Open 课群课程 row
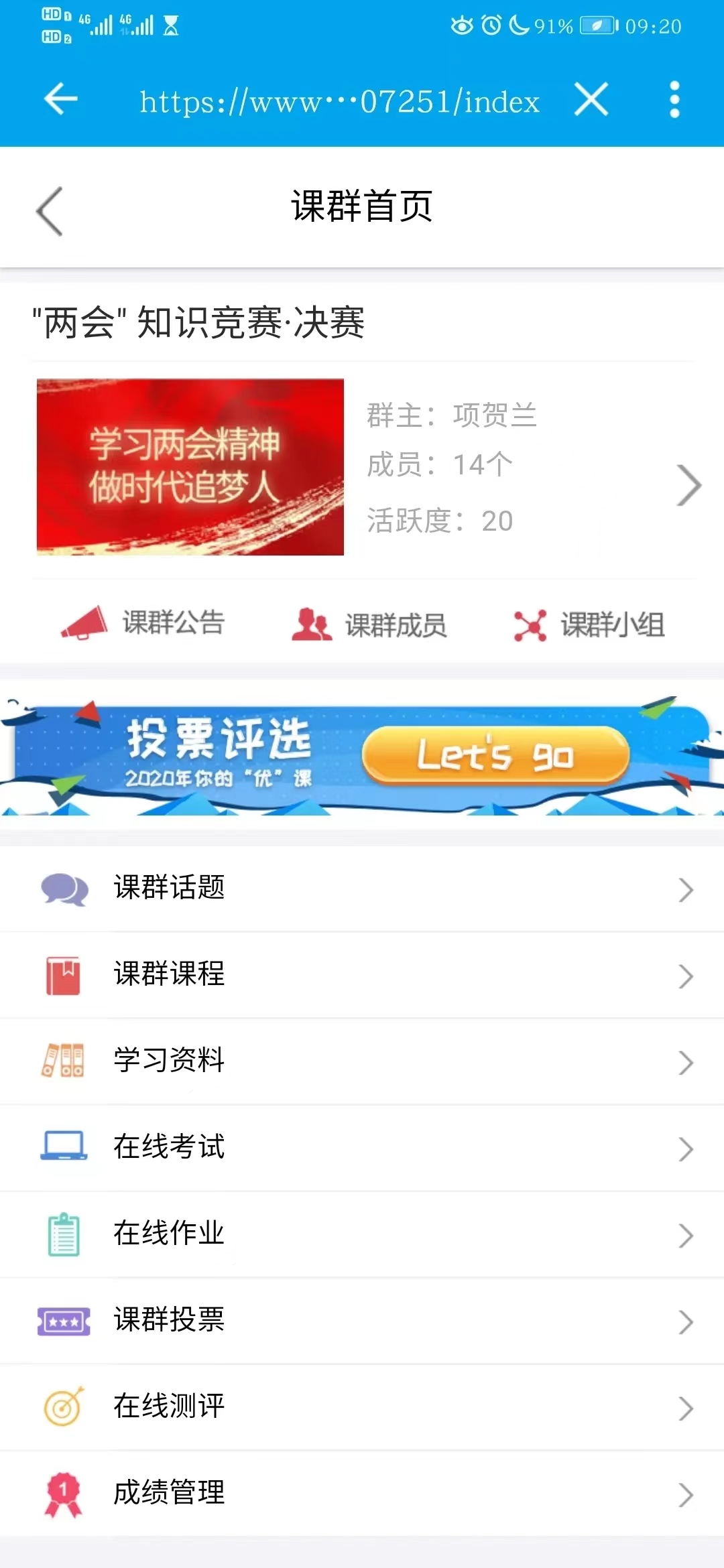 pyautogui.click(x=362, y=975)
